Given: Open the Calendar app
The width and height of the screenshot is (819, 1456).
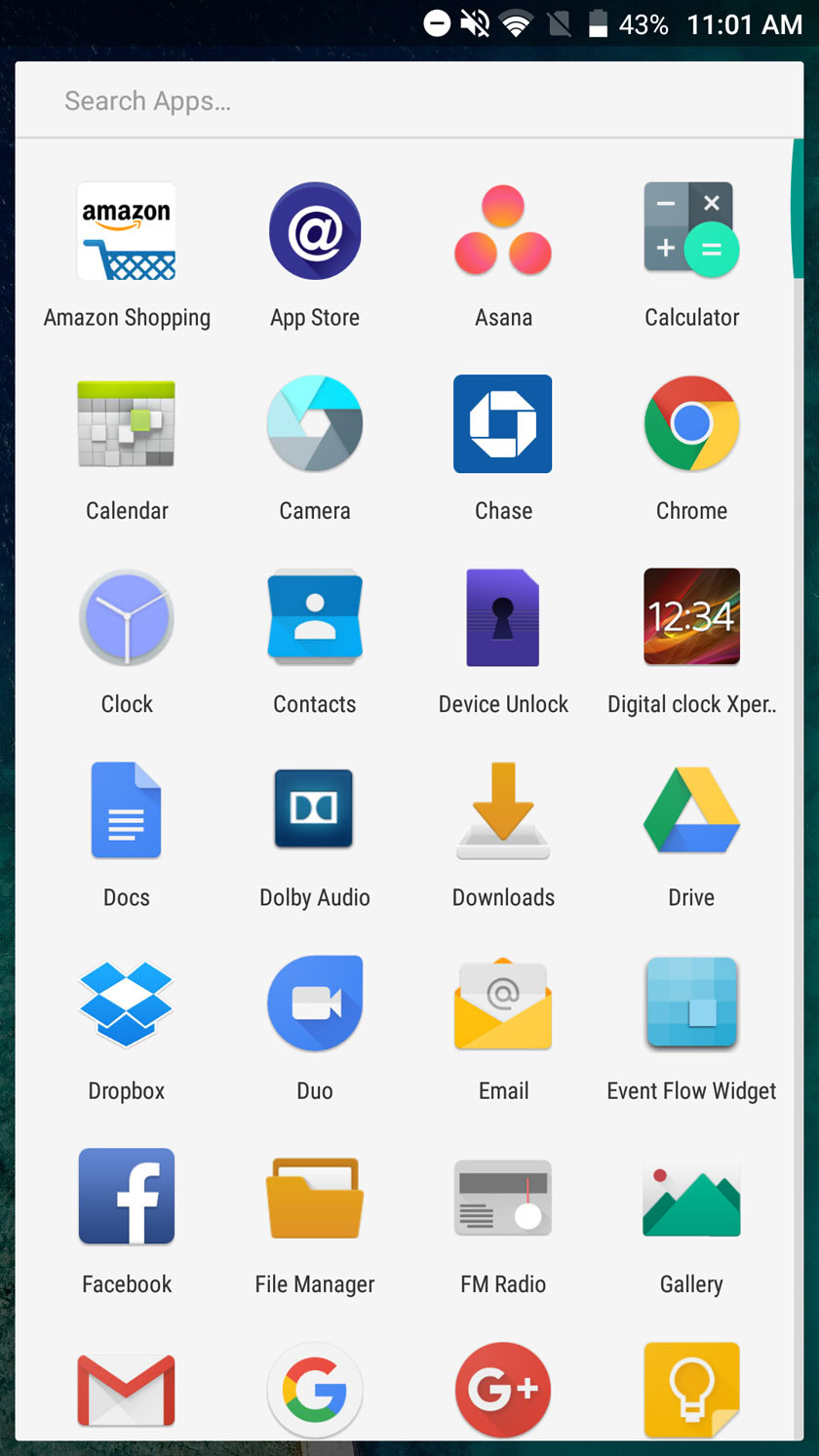Looking at the screenshot, I should pyautogui.click(x=127, y=425).
